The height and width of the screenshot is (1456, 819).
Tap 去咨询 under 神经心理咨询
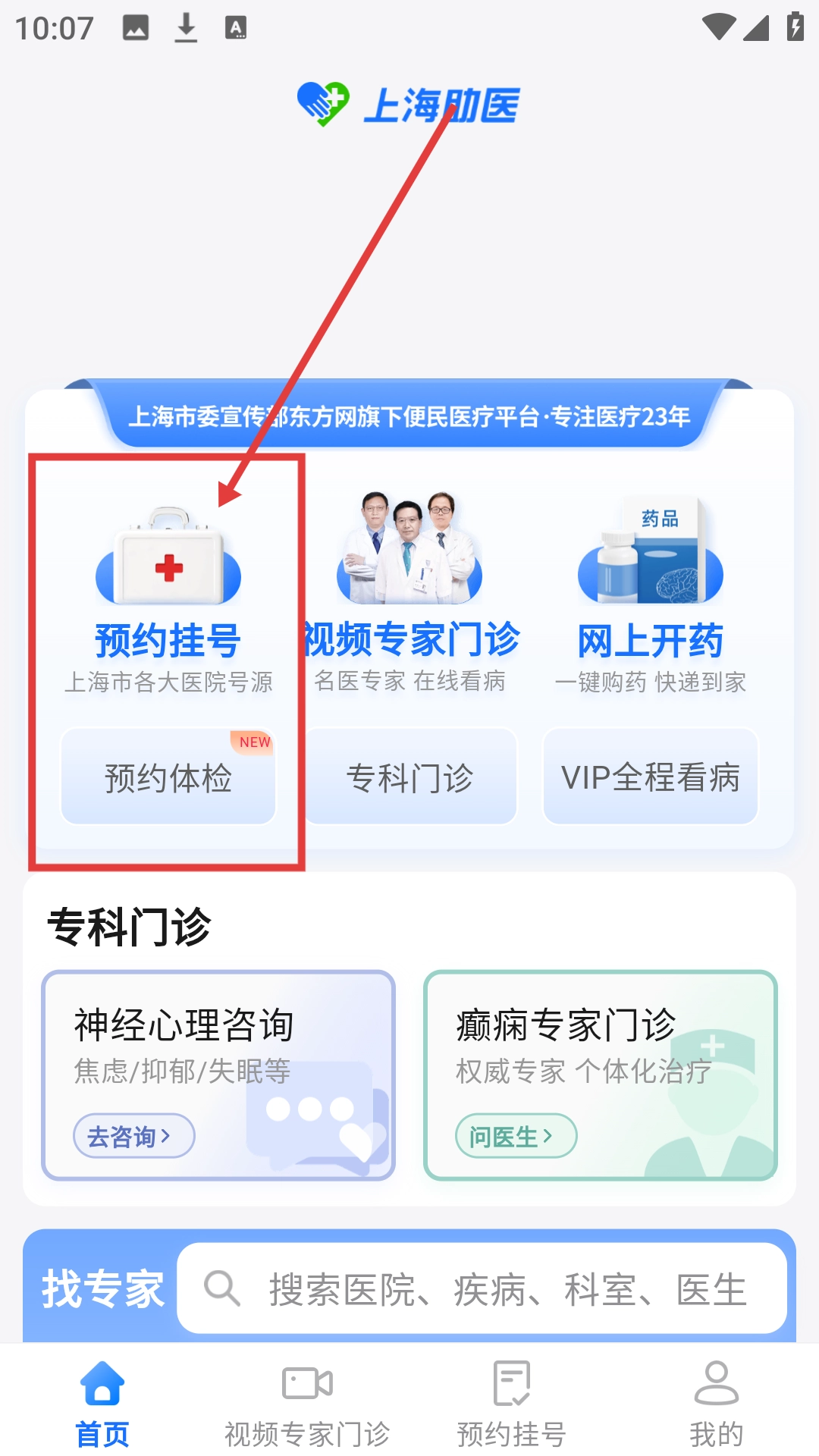pos(133,1136)
